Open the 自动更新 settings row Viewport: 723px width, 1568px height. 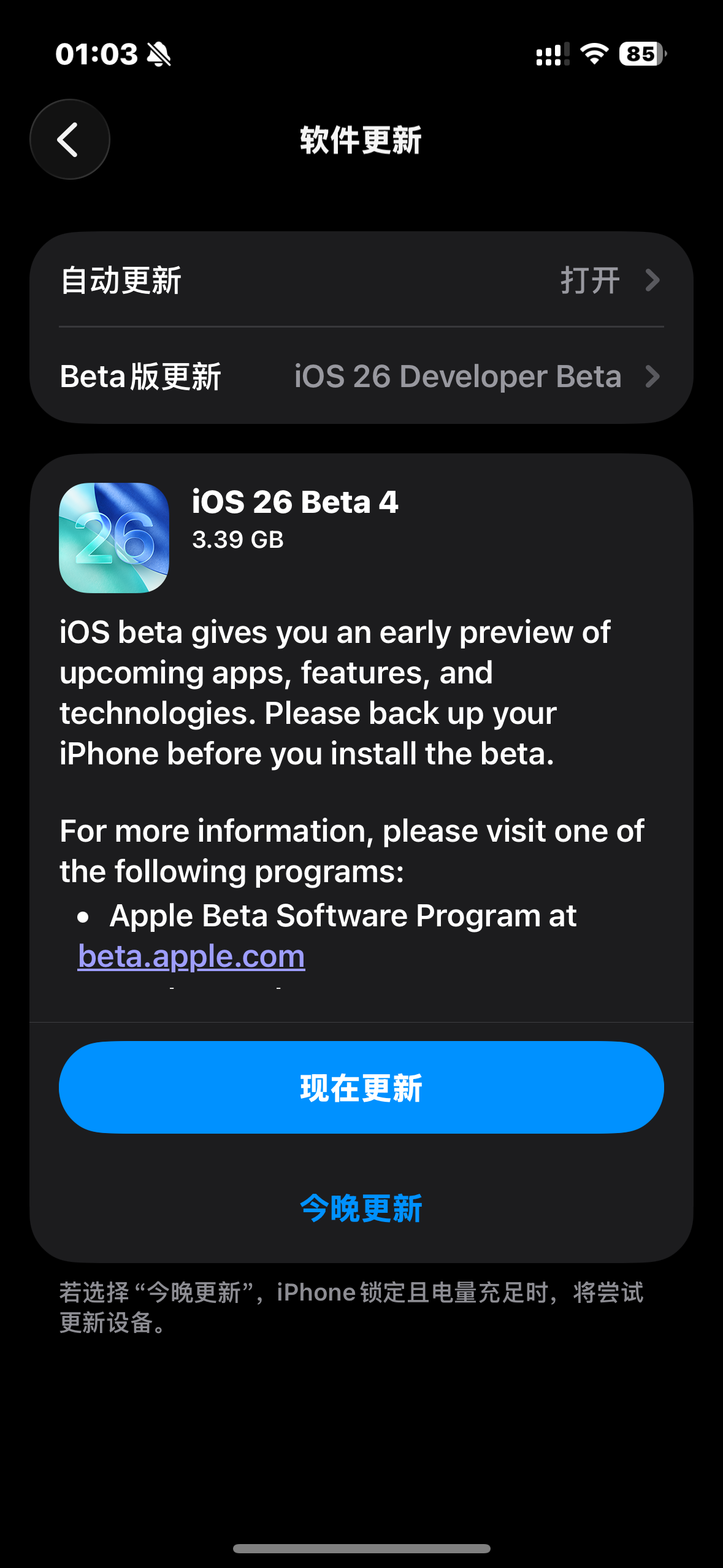(x=361, y=280)
